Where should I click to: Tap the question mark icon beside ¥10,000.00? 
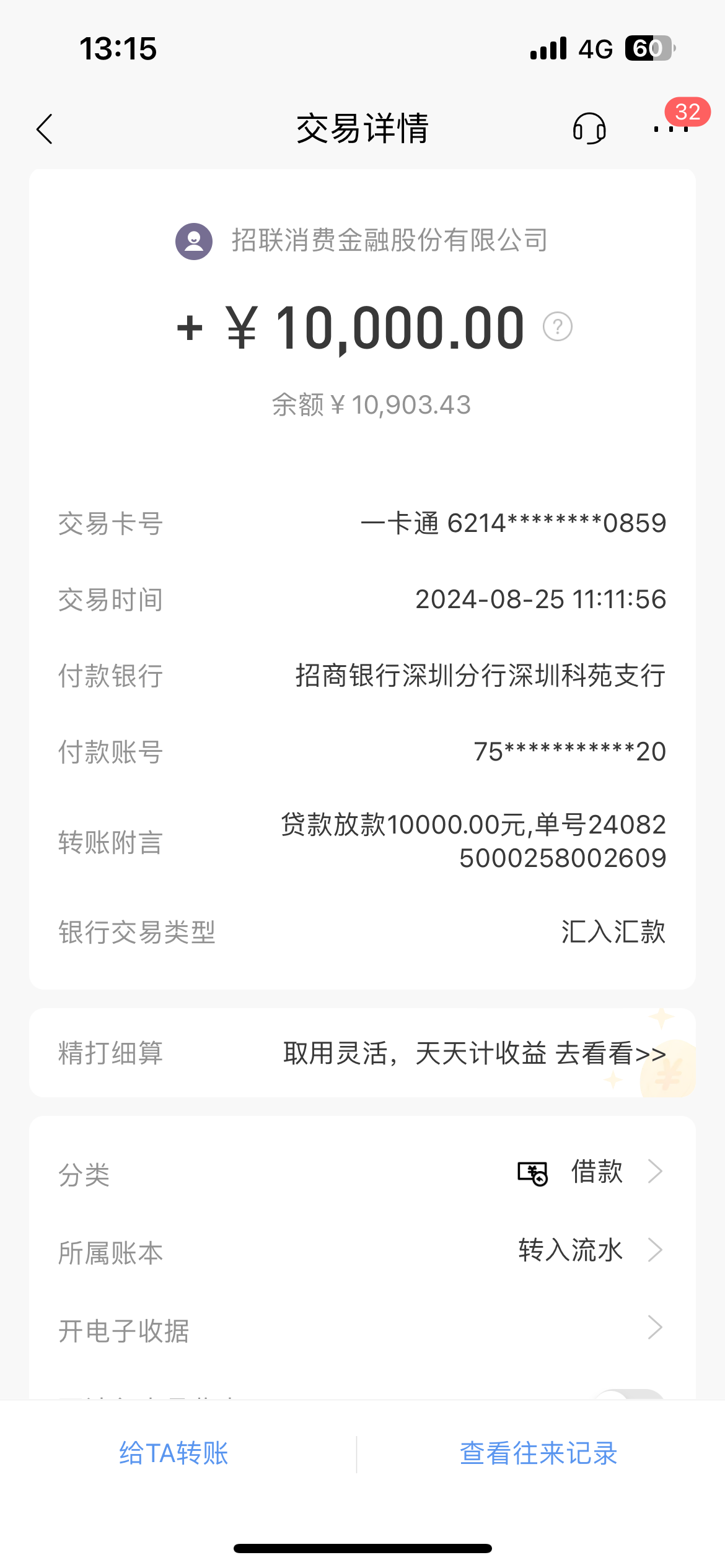click(556, 327)
